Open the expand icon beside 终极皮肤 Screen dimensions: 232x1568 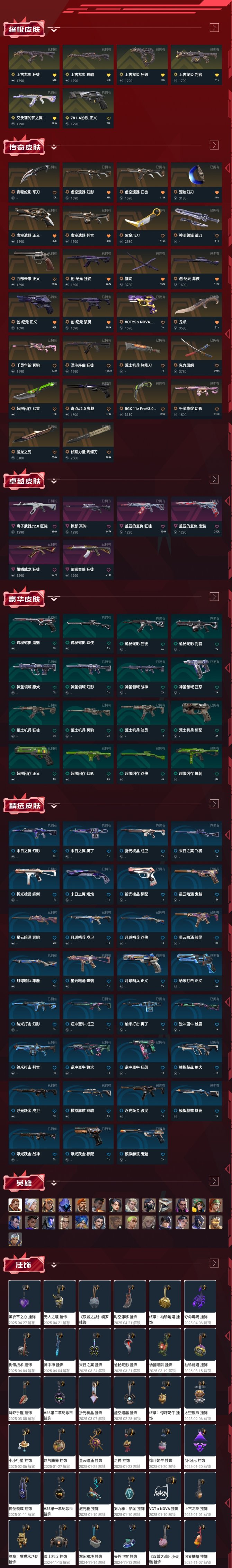point(214,27)
